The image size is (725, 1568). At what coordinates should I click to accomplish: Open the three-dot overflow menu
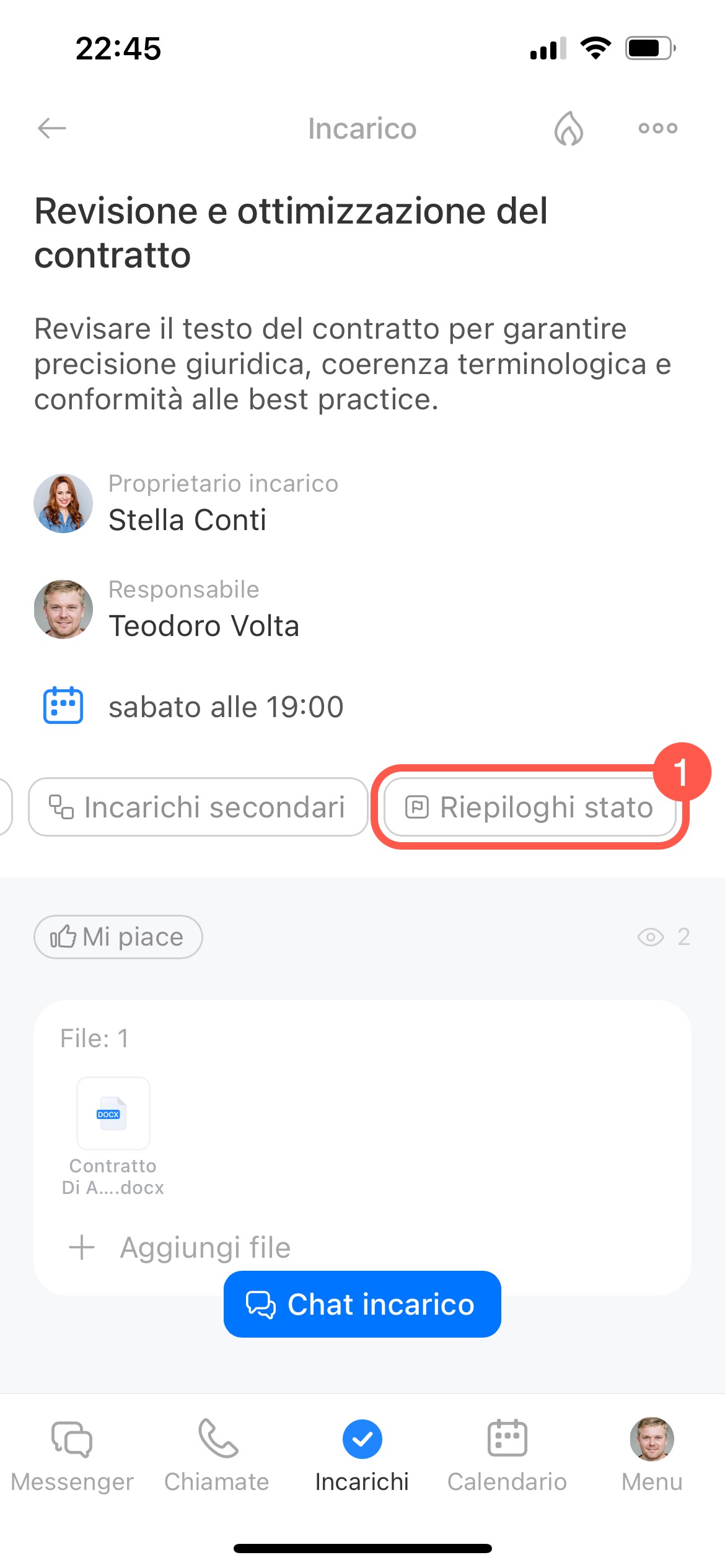tap(657, 128)
